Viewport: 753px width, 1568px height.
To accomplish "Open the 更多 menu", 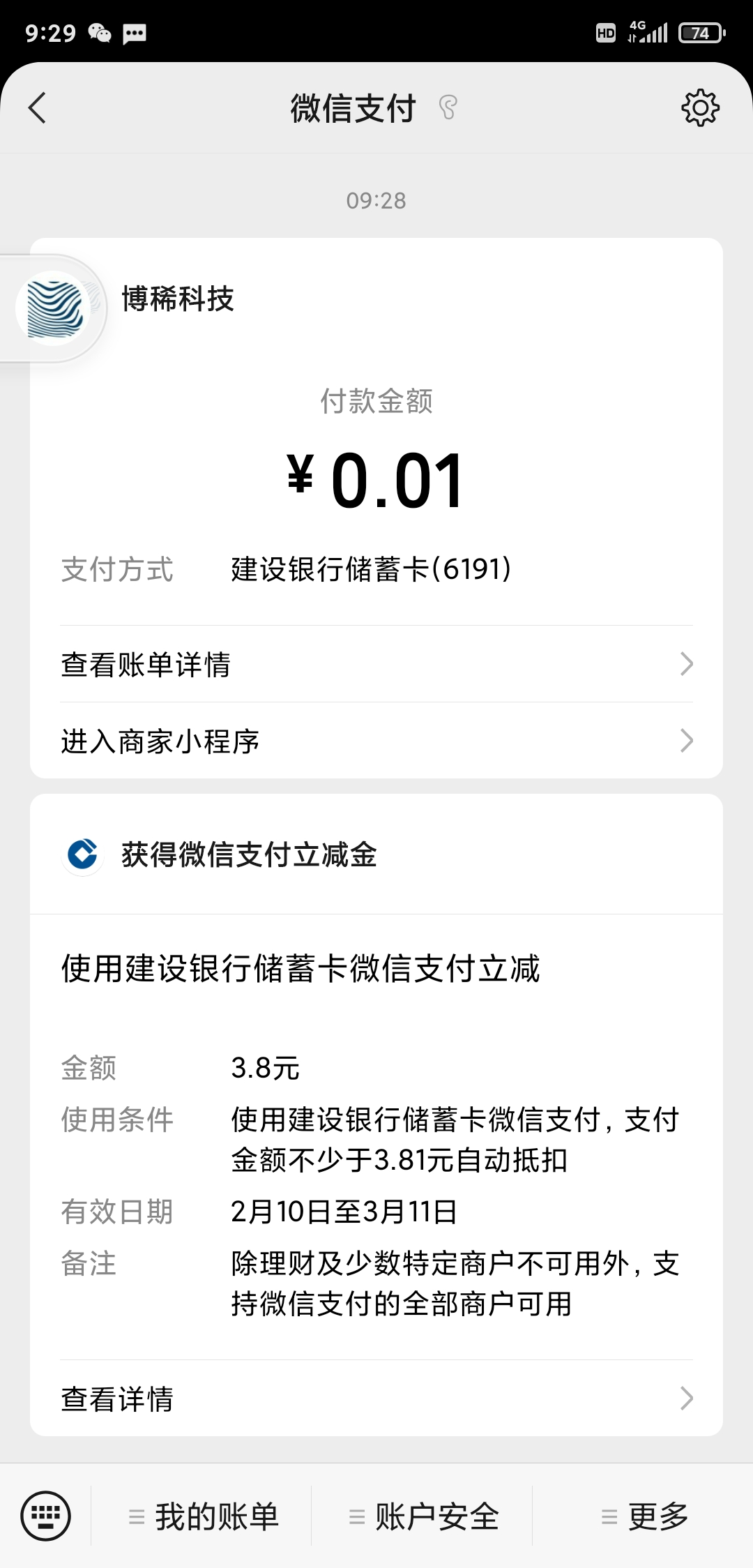I will pyautogui.click(x=644, y=1516).
